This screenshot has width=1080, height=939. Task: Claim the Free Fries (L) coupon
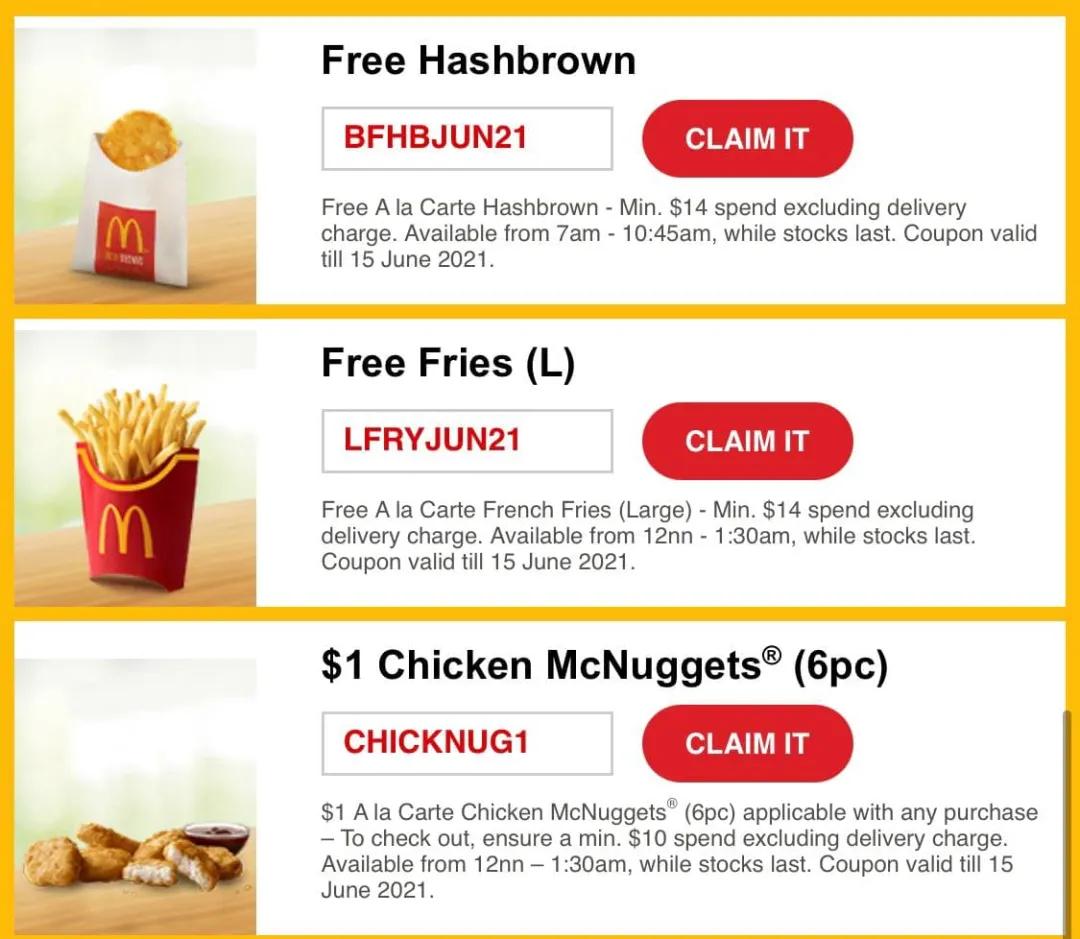coord(747,441)
